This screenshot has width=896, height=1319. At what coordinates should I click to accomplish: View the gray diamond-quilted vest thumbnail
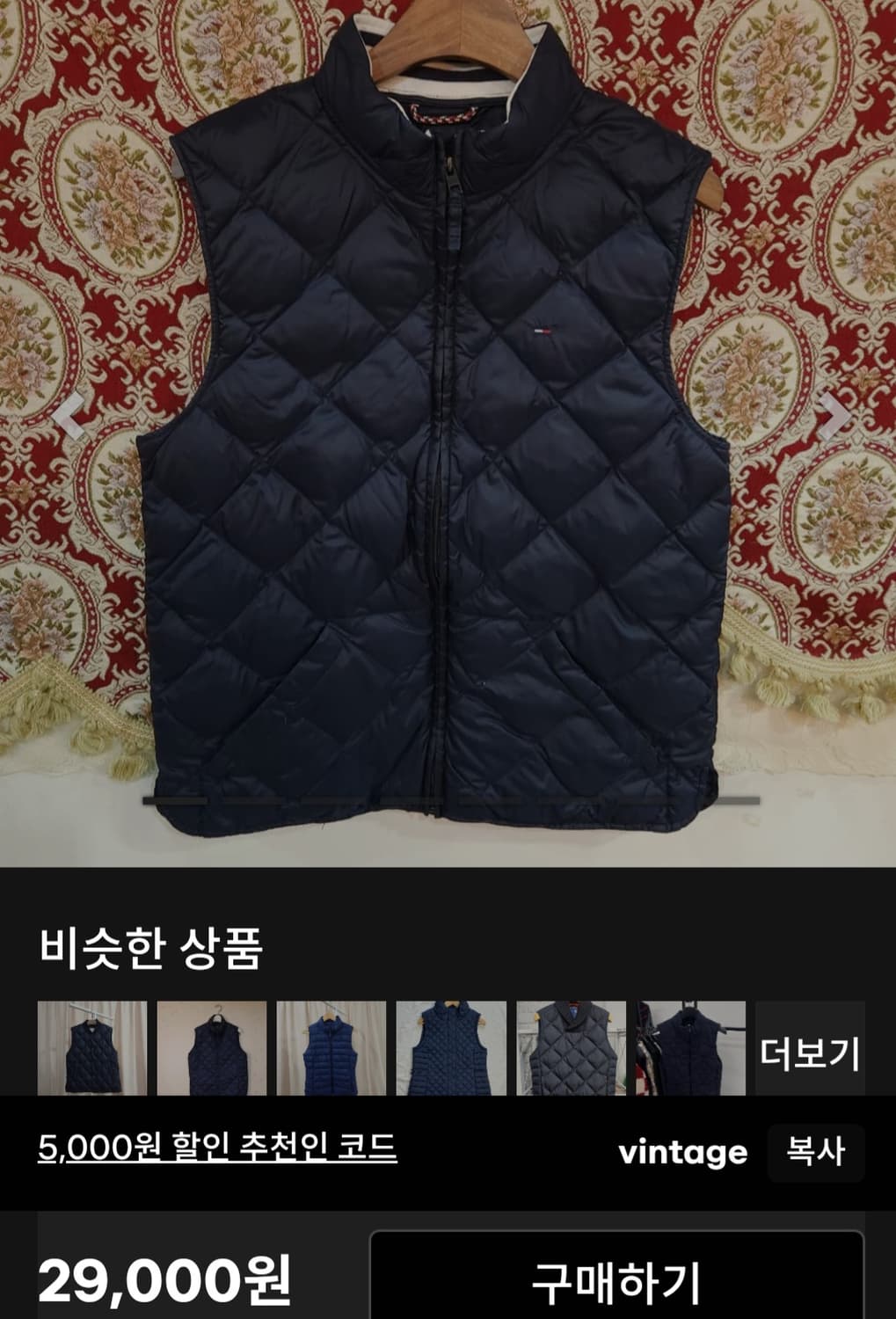pyautogui.click(x=571, y=1048)
